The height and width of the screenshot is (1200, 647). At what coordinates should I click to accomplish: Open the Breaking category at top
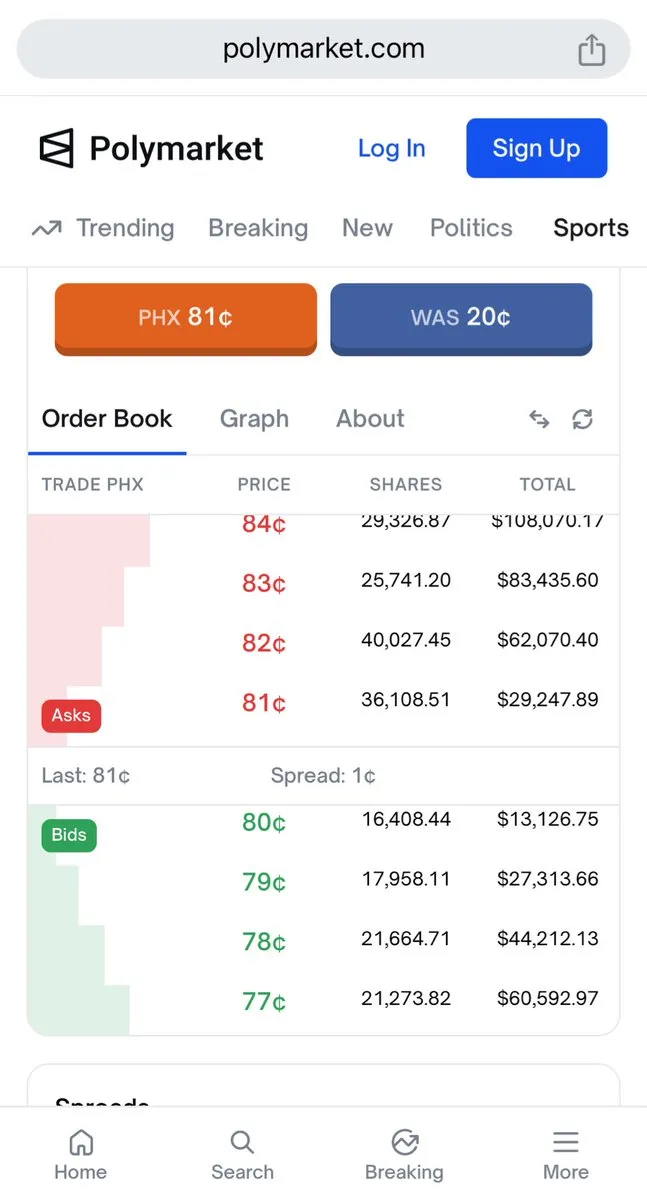coord(258,228)
